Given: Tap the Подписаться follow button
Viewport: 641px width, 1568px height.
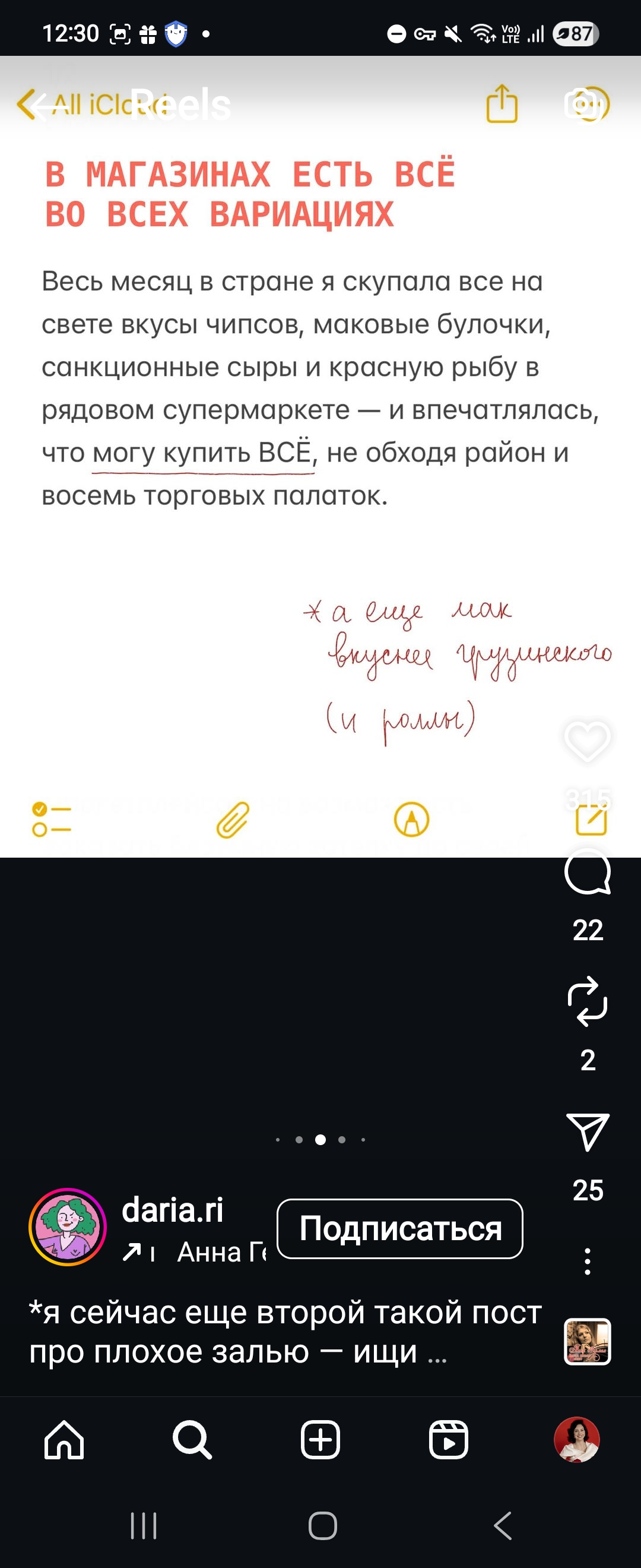Looking at the screenshot, I should click(x=399, y=1228).
